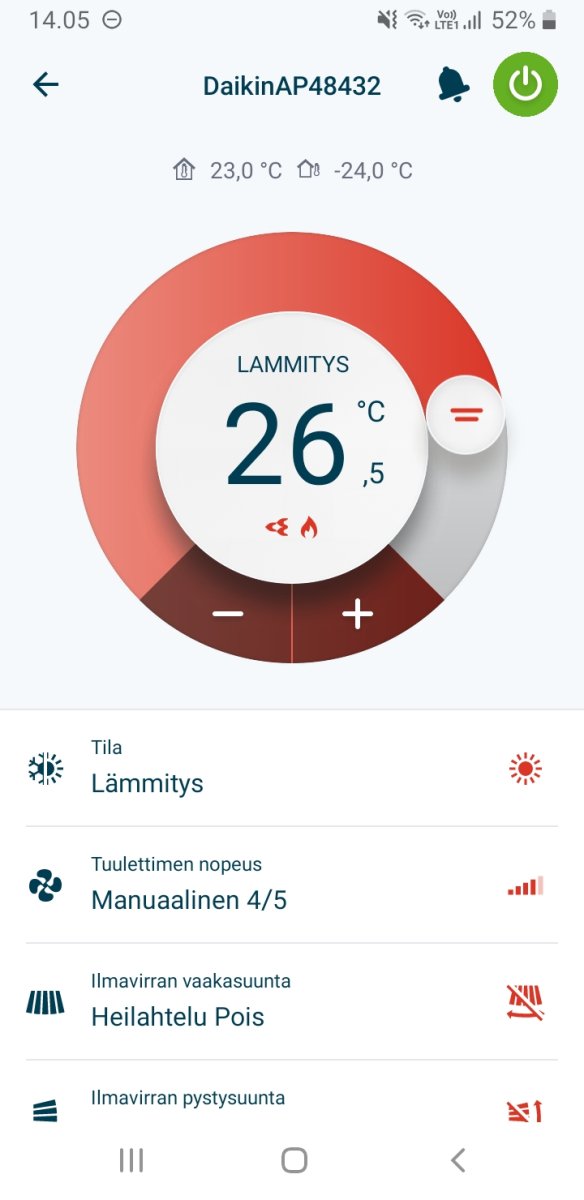This screenshot has height=1200, width=584.
Task: Open Tuulettimen nopeus fan speed setting
Action: coord(292,885)
